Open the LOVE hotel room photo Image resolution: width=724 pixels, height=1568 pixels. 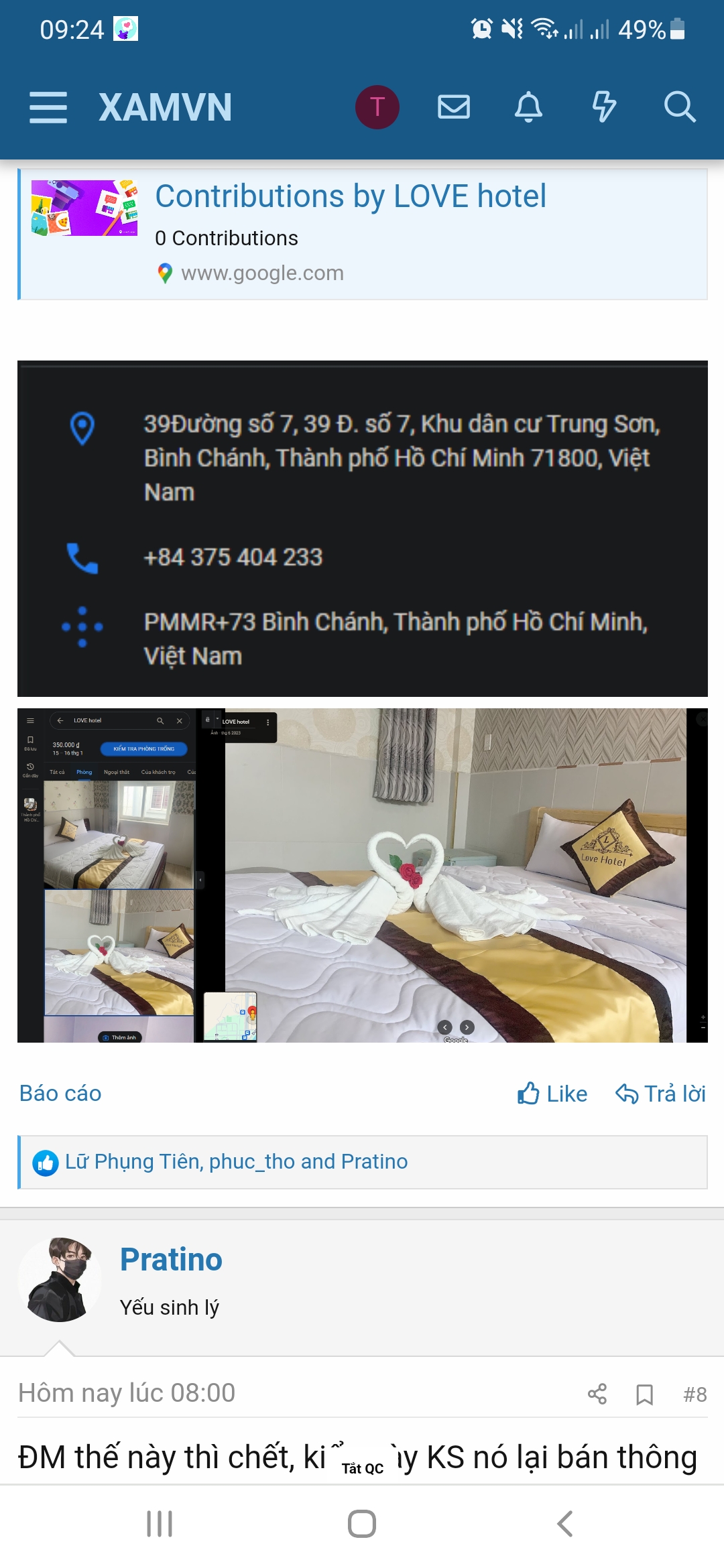(x=363, y=875)
